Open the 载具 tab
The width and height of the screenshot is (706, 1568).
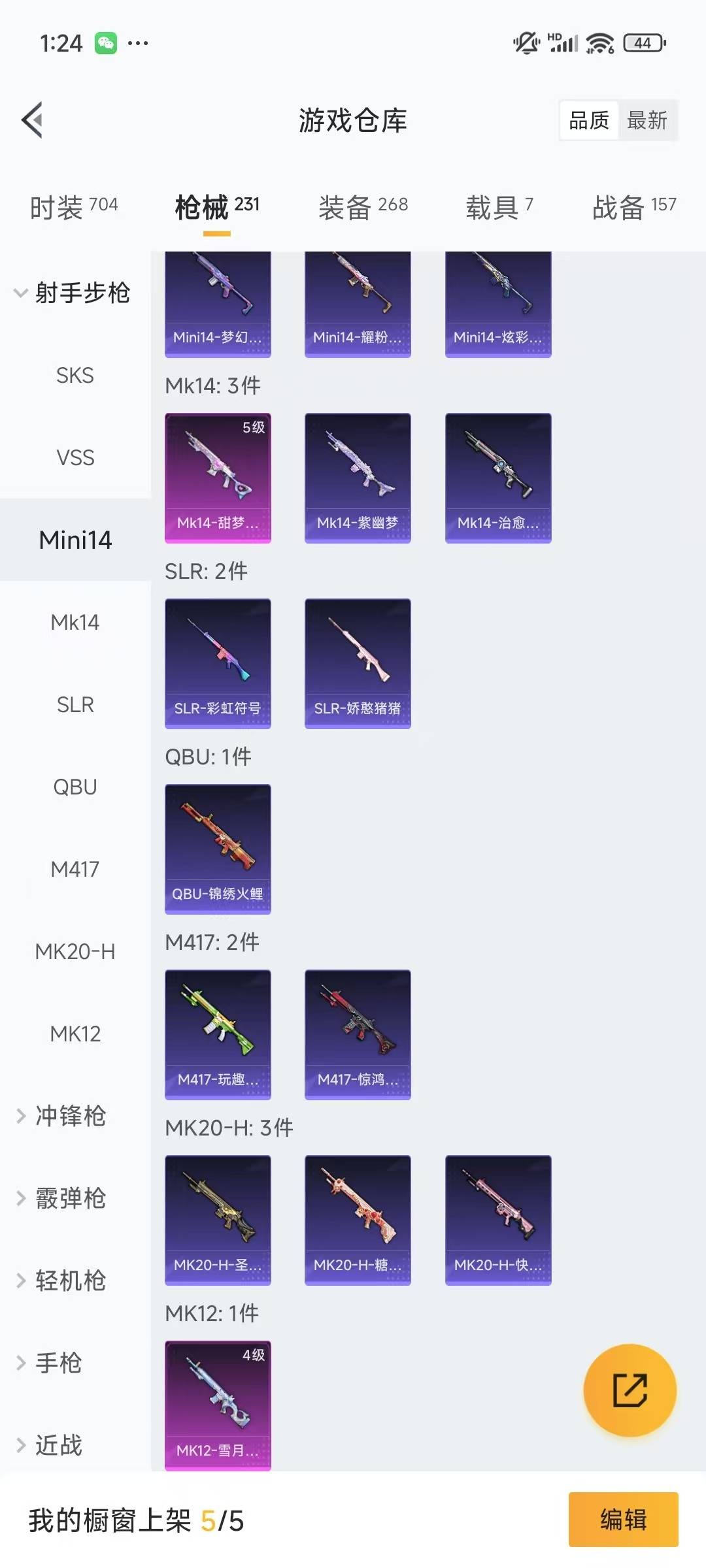[x=499, y=207]
